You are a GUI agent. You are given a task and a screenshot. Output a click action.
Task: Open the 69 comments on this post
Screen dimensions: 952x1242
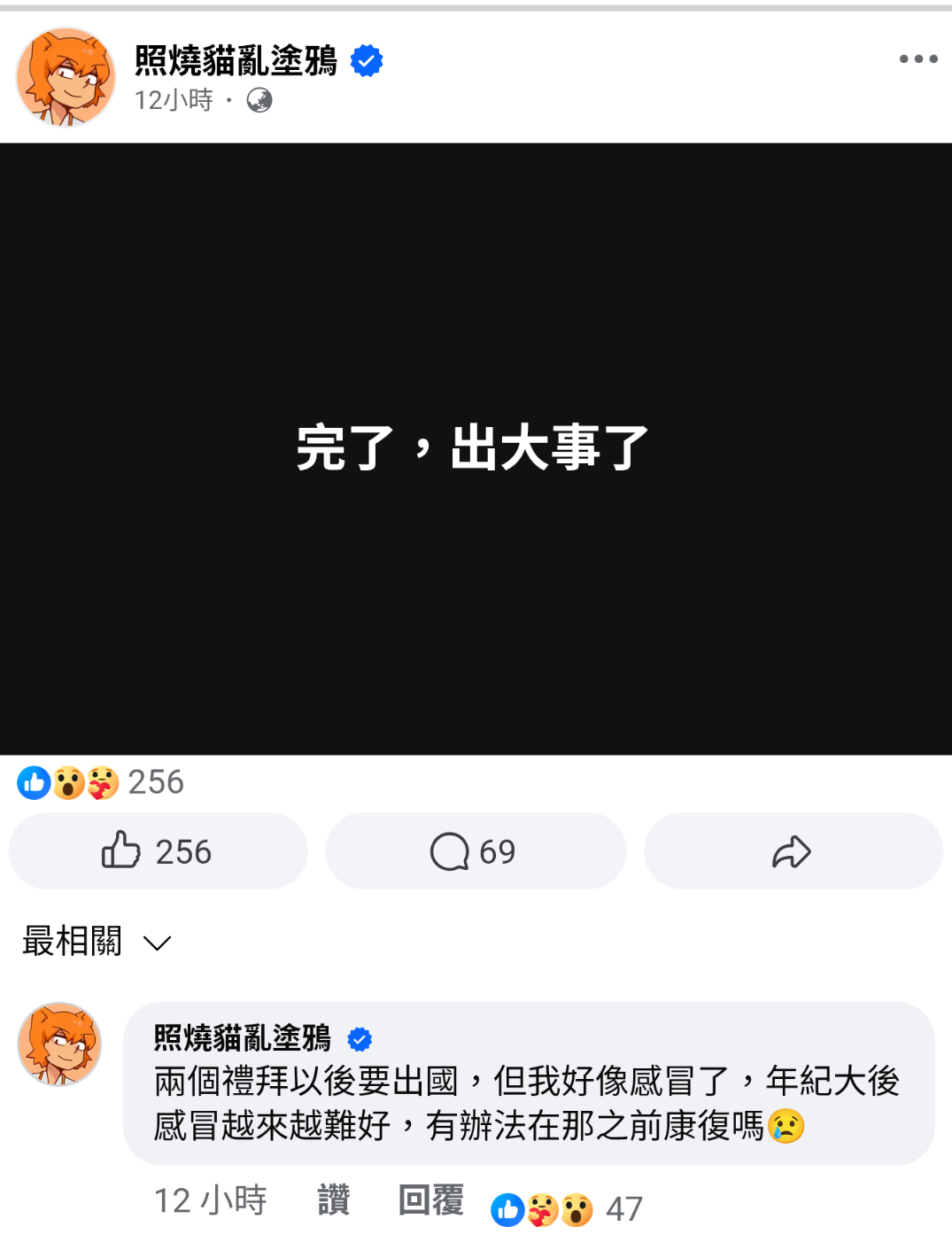coord(475,851)
